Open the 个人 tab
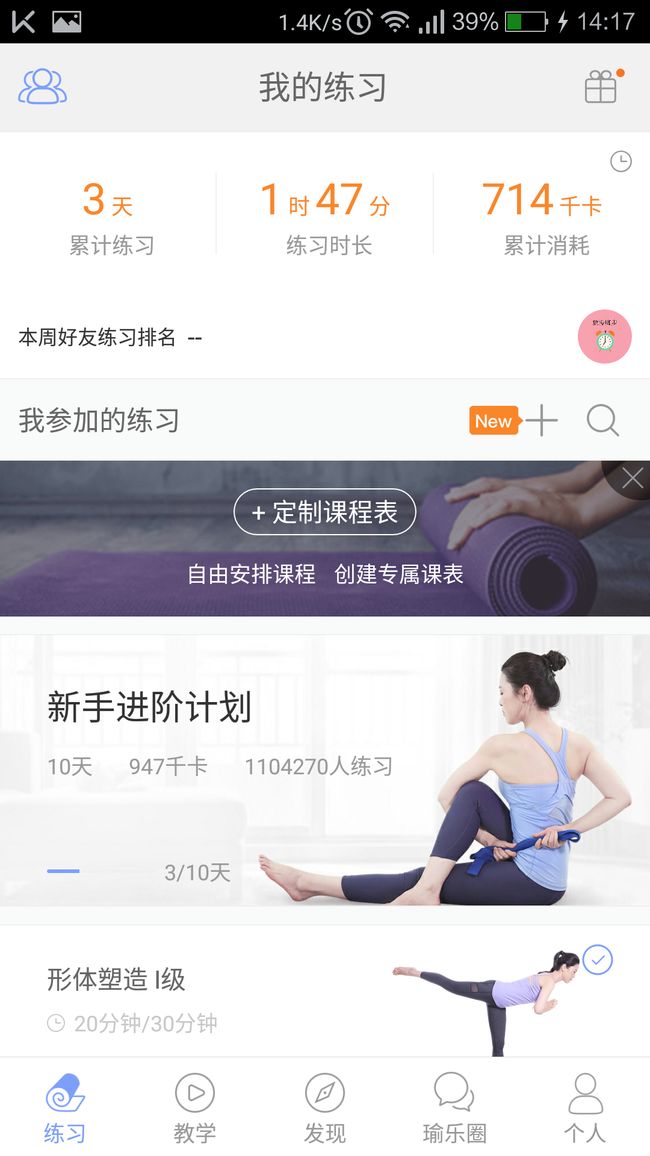This screenshot has height=1156, width=650. point(585,1108)
